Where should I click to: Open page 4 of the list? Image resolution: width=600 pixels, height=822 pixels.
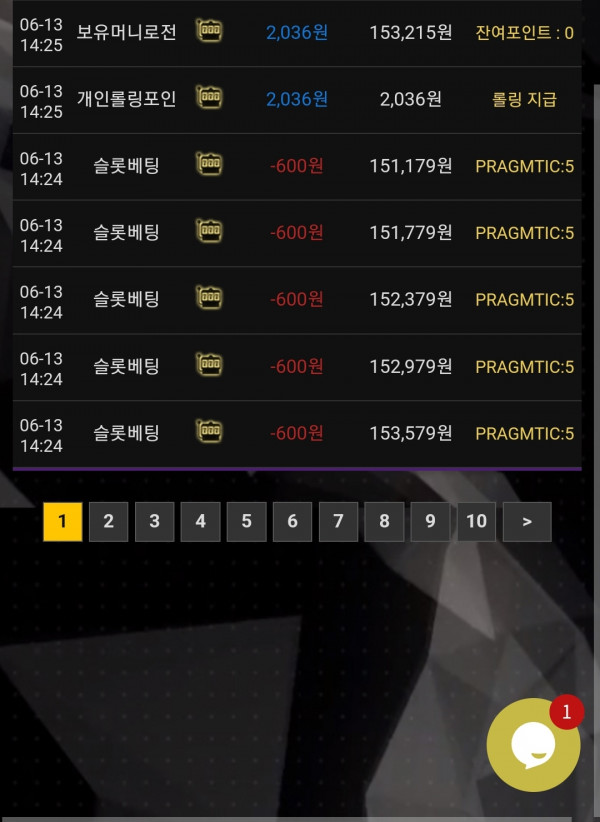[200, 521]
